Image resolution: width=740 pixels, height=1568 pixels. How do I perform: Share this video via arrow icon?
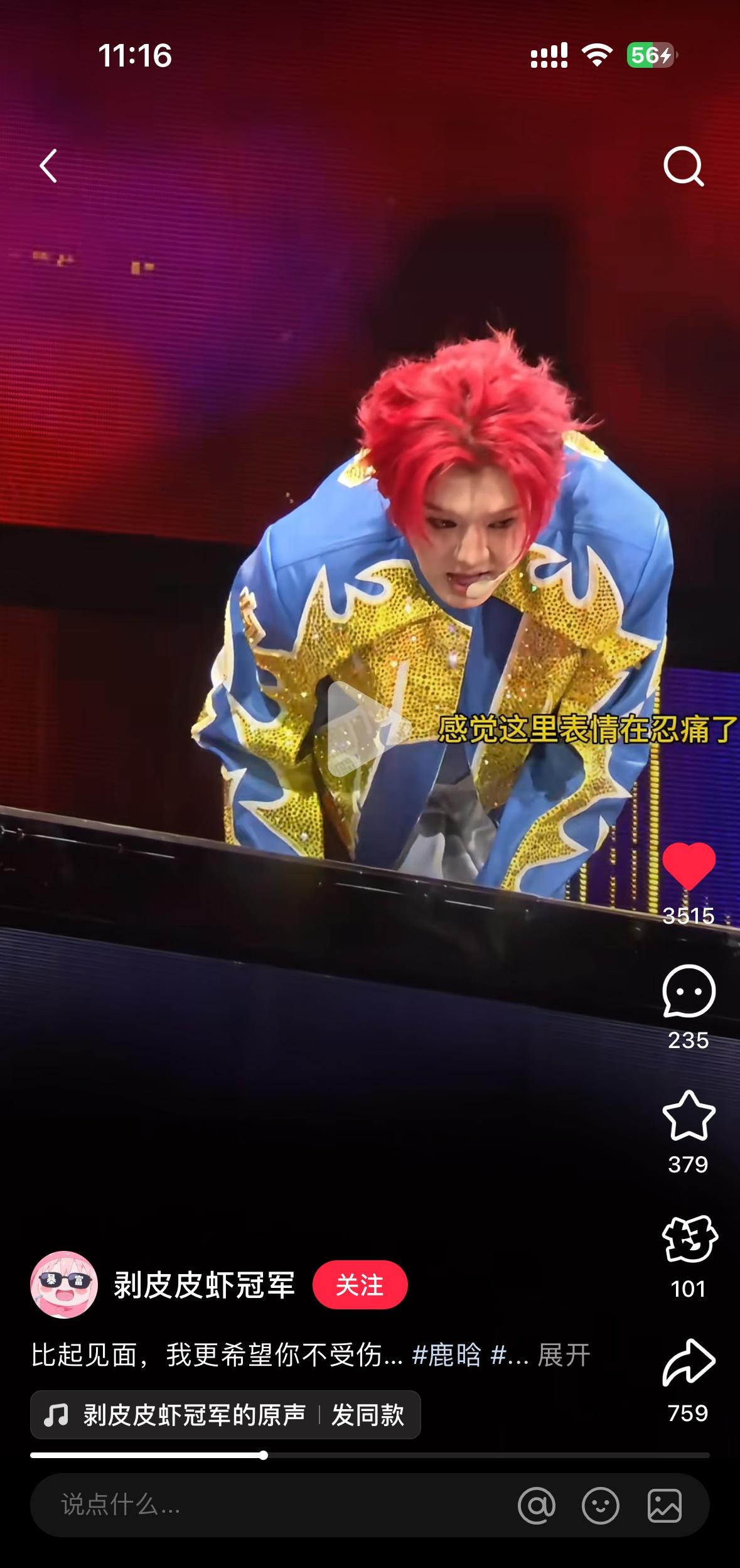coord(689,1363)
